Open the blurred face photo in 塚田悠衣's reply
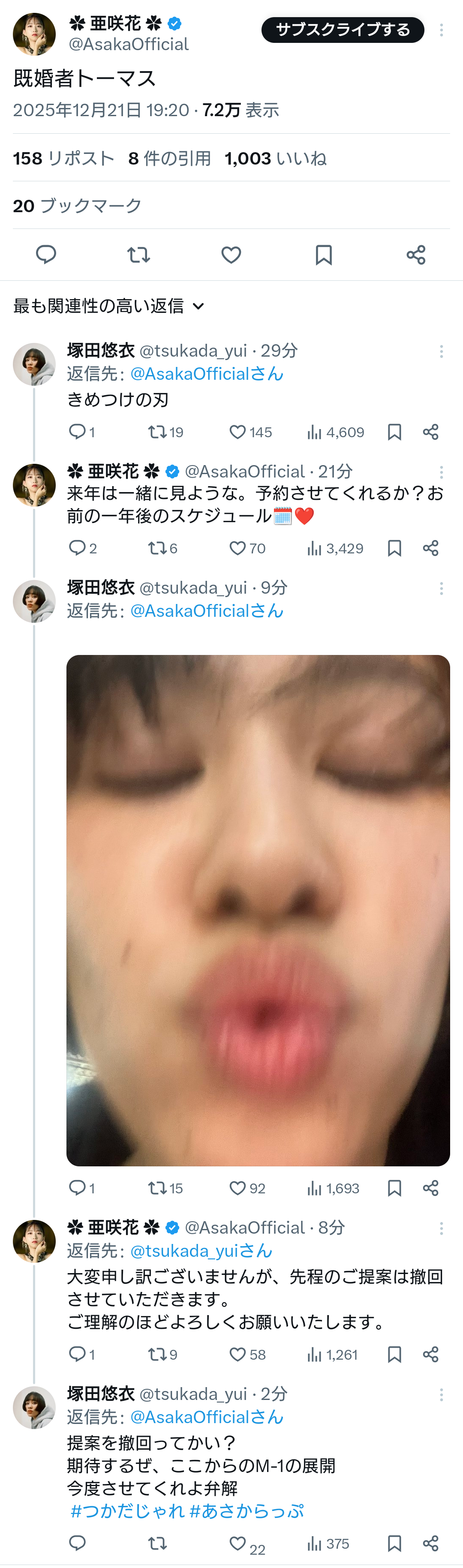 258,910
